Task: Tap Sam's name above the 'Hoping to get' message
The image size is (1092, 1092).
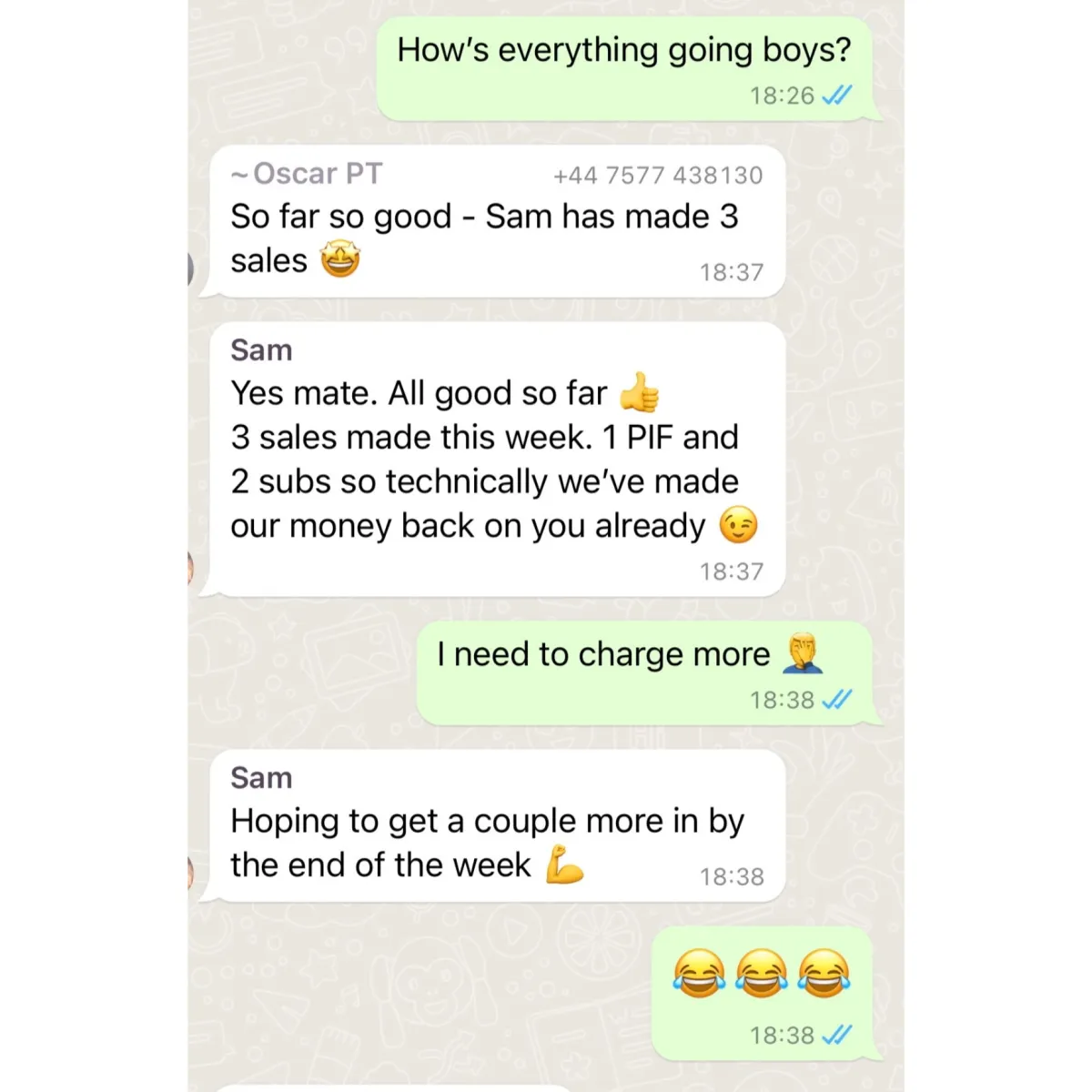Action: [261, 778]
